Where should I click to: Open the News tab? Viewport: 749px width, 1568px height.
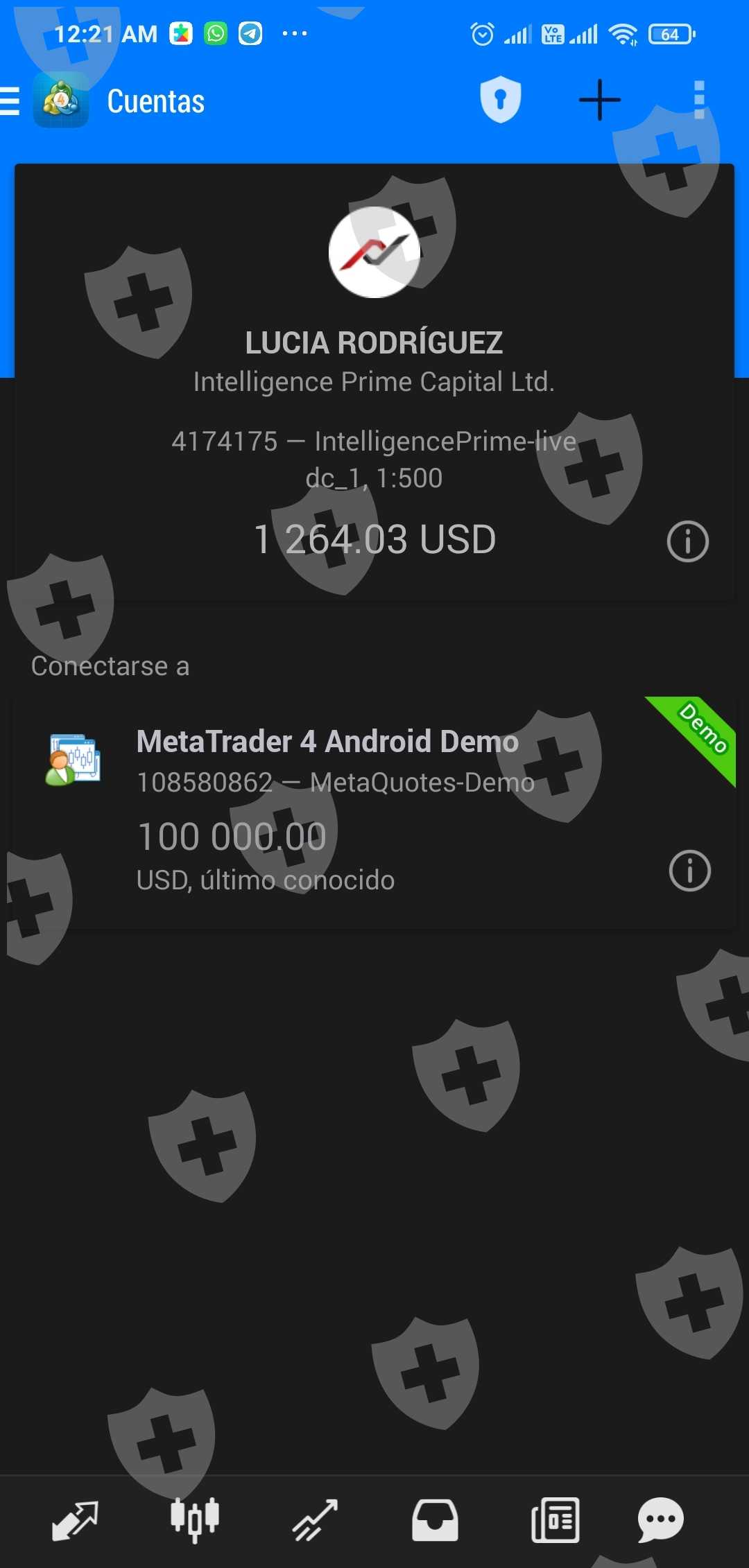[x=555, y=1521]
